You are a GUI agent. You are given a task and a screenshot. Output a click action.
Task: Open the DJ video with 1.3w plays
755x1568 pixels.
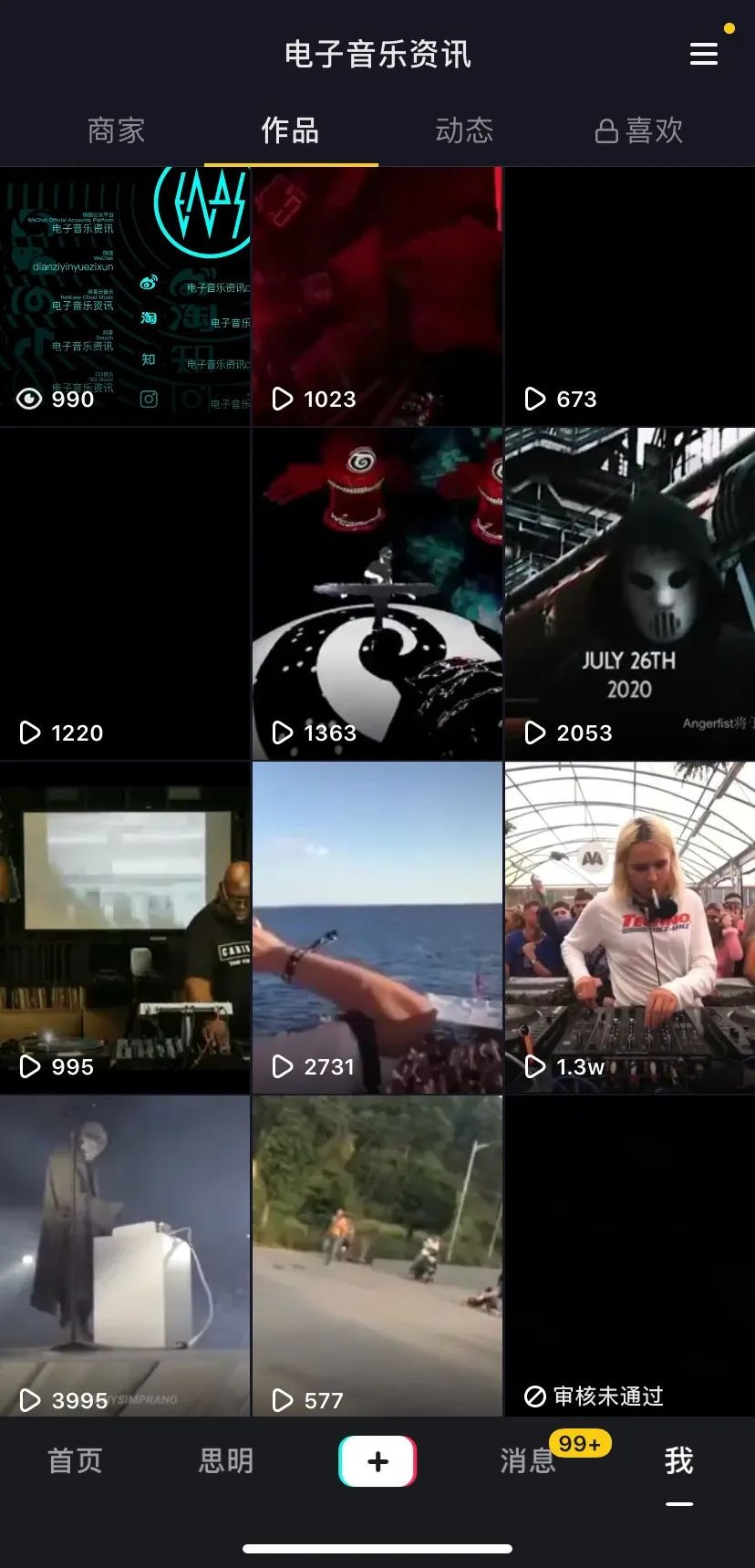pyautogui.click(x=629, y=927)
